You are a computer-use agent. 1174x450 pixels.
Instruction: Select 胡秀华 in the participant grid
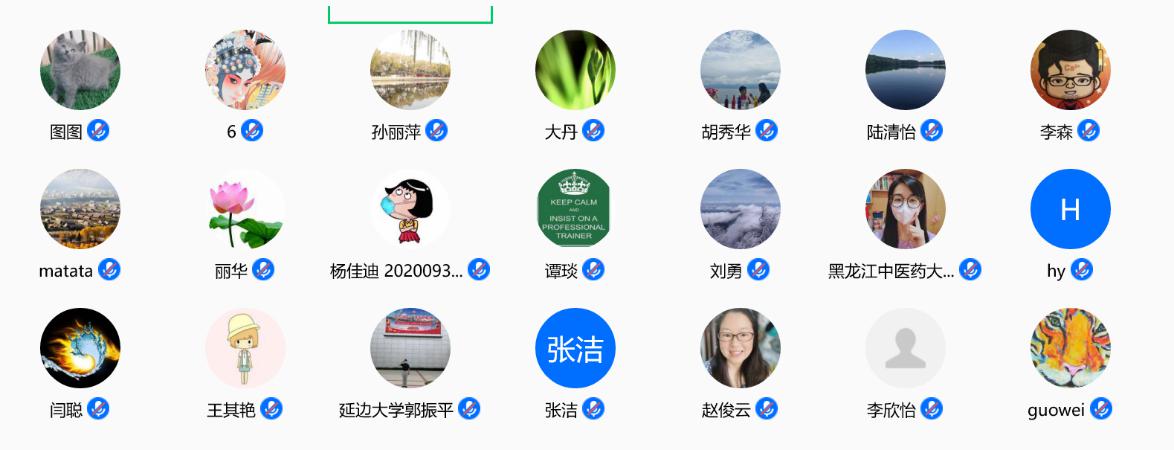pos(740,70)
